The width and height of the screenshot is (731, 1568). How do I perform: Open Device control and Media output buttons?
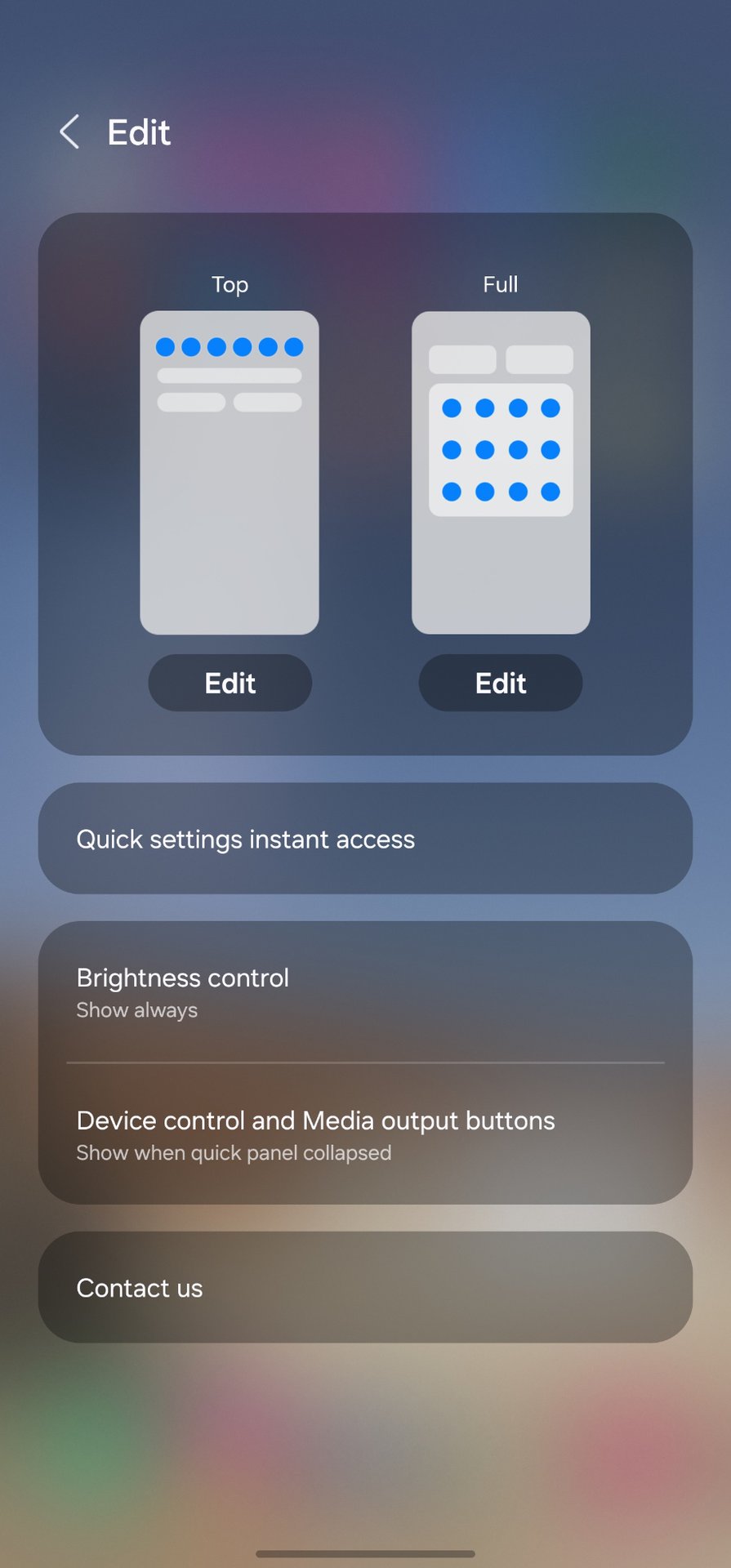(x=365, y=1134)
